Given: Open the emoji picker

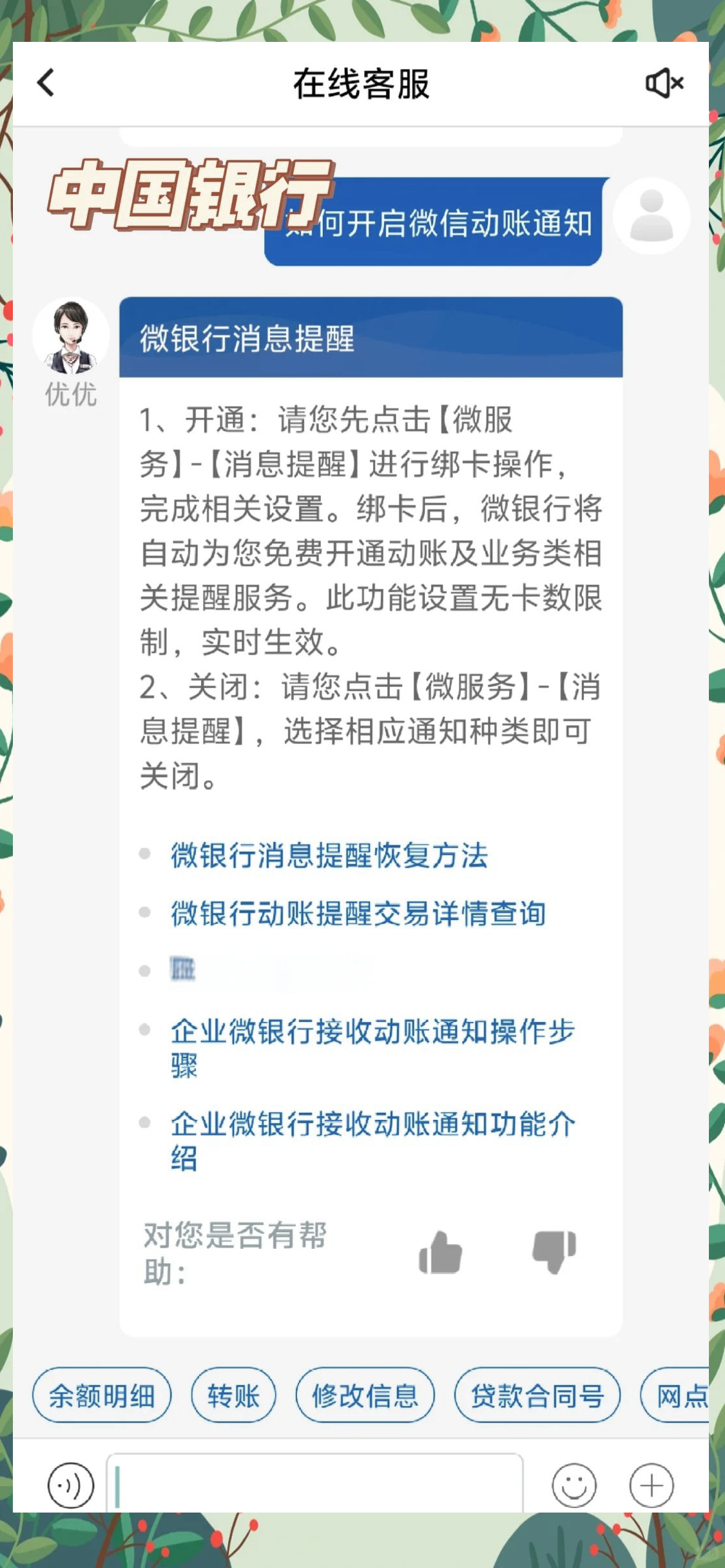Looking at the screenshot, I should click(x=574, y=1485).
